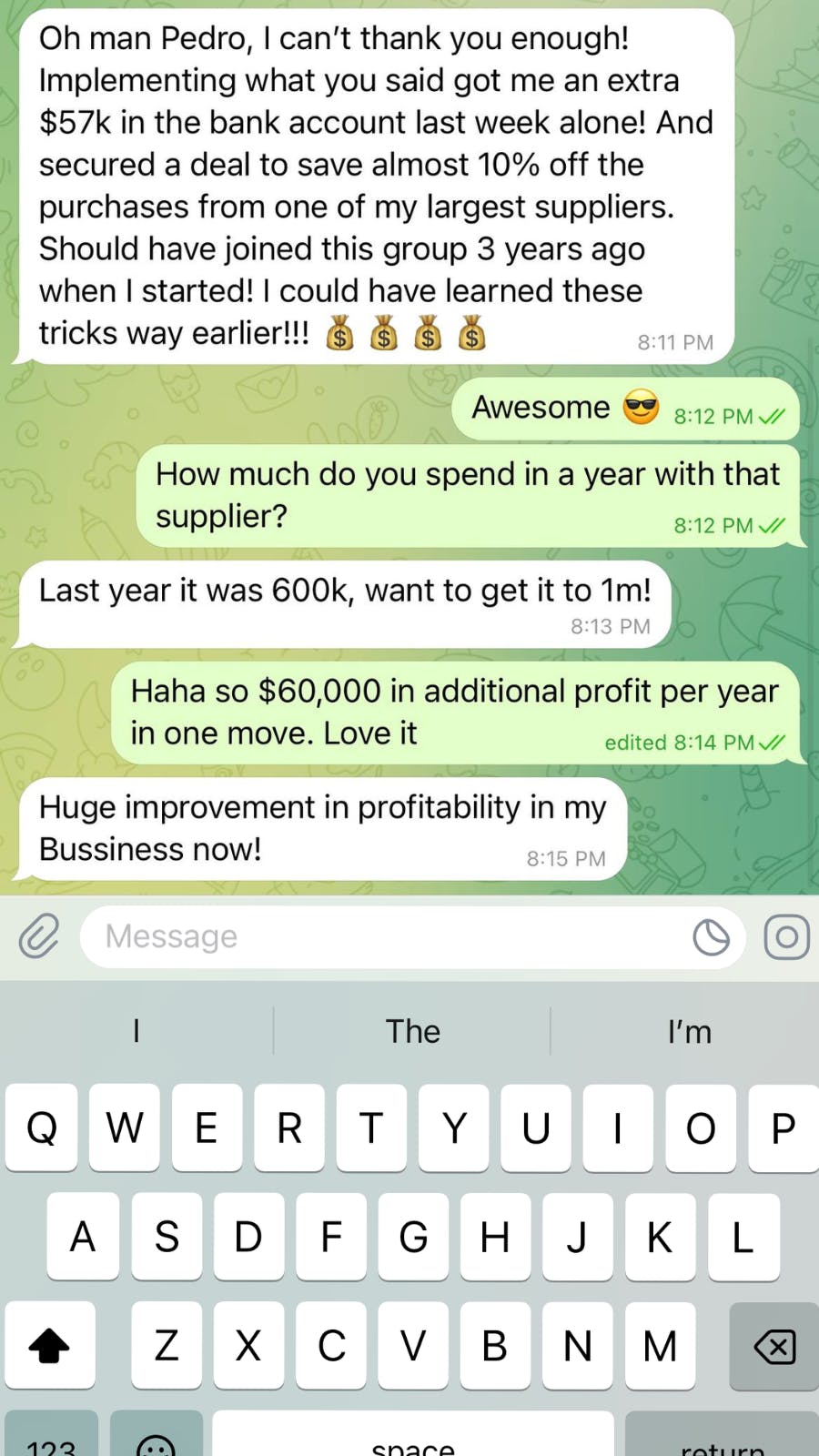Tap the paperclip attach icon
819x1456 pixels.
39,936
